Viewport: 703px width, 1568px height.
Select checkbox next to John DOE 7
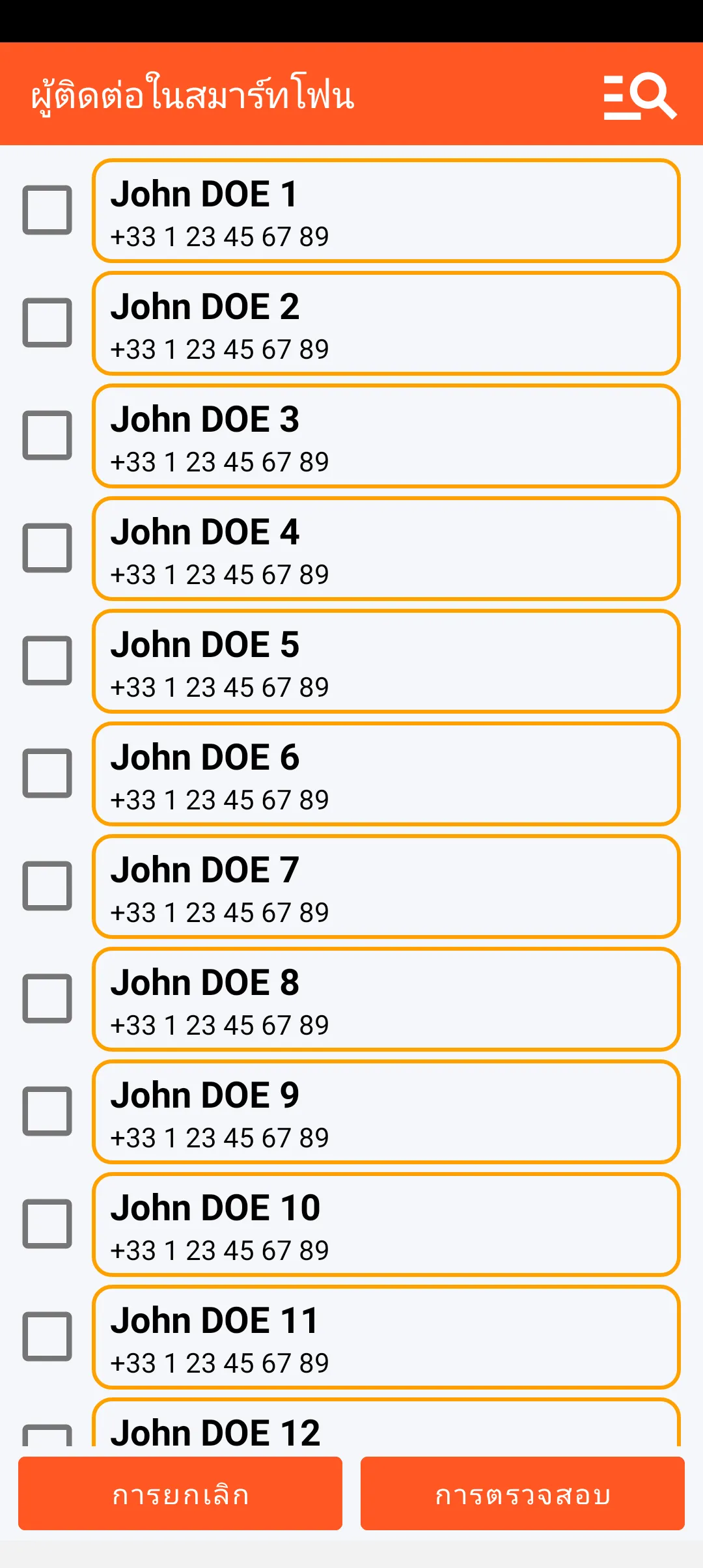(47, 886)
